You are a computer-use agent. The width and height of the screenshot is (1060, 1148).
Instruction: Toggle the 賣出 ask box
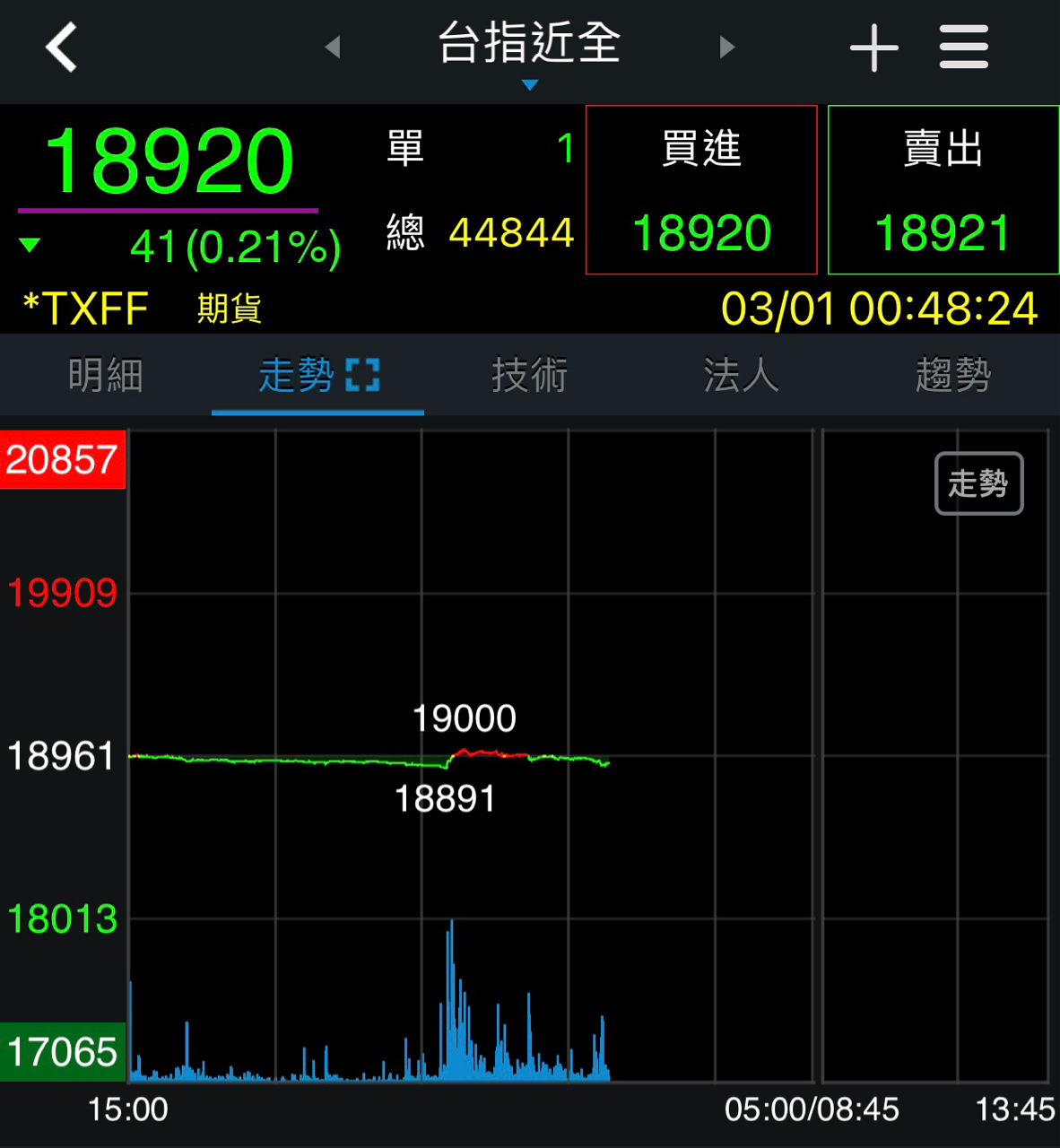tap(943, 190)
